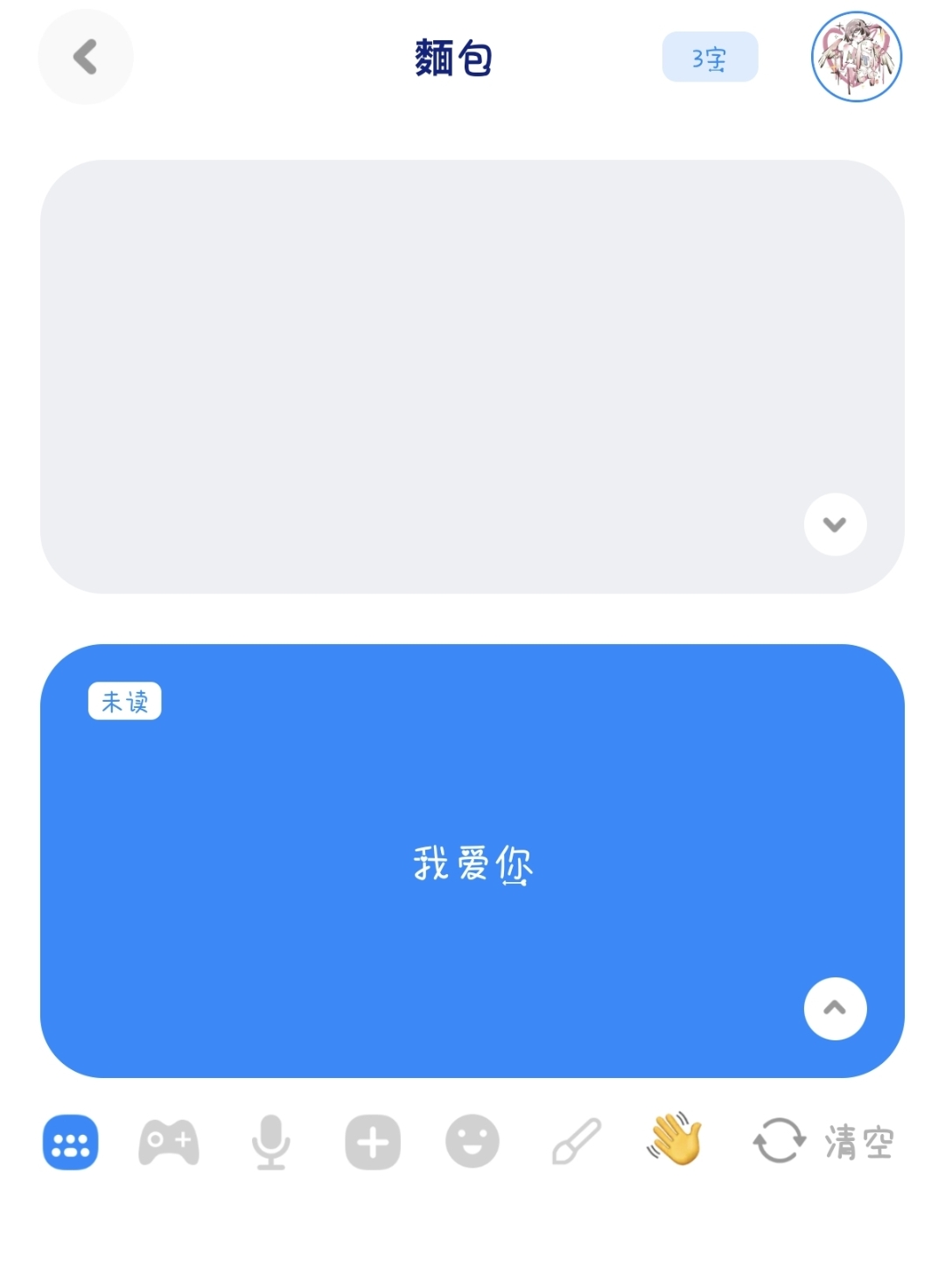Click the 3宝 counter badge
Screen dimensions: 945x1288
coord(709,56)
